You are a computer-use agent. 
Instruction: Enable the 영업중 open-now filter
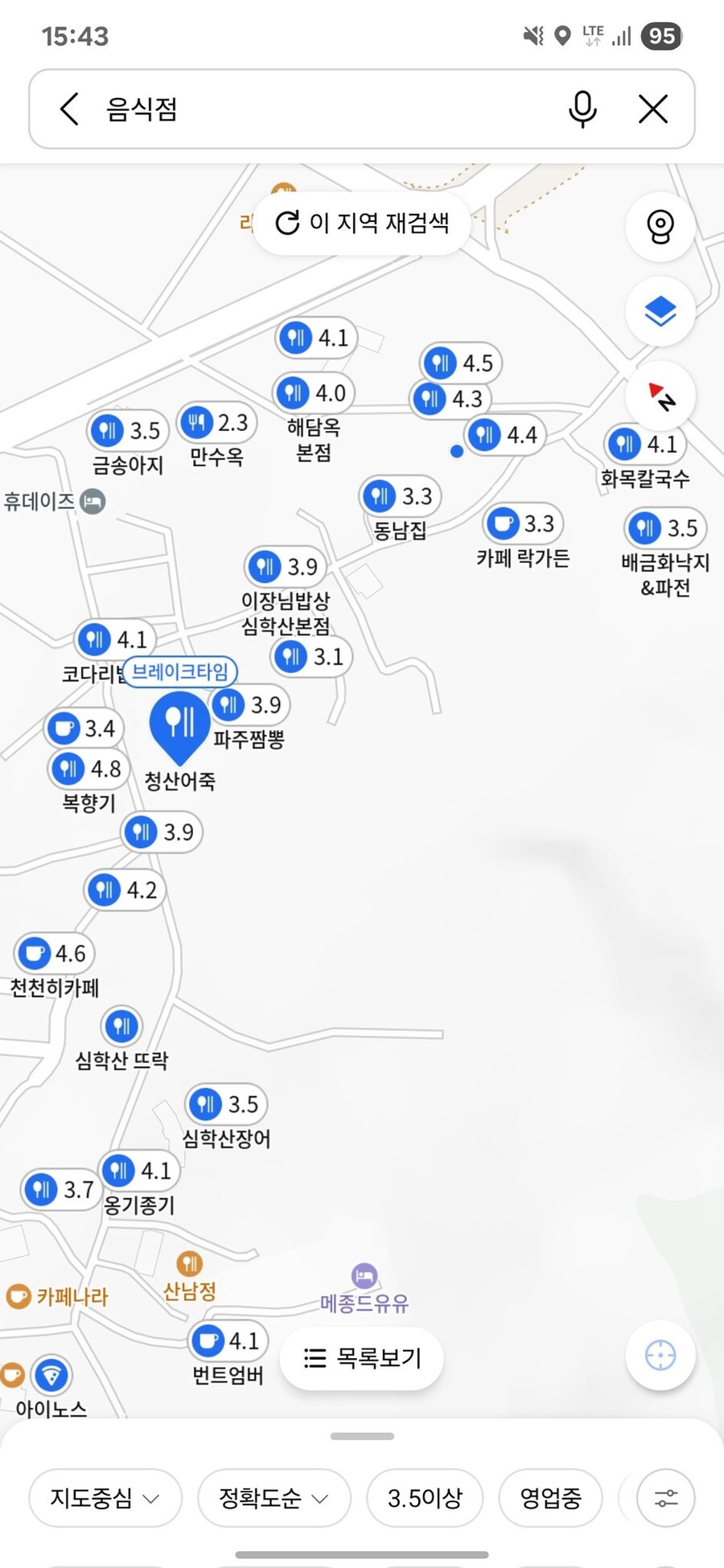point(550,1497)
